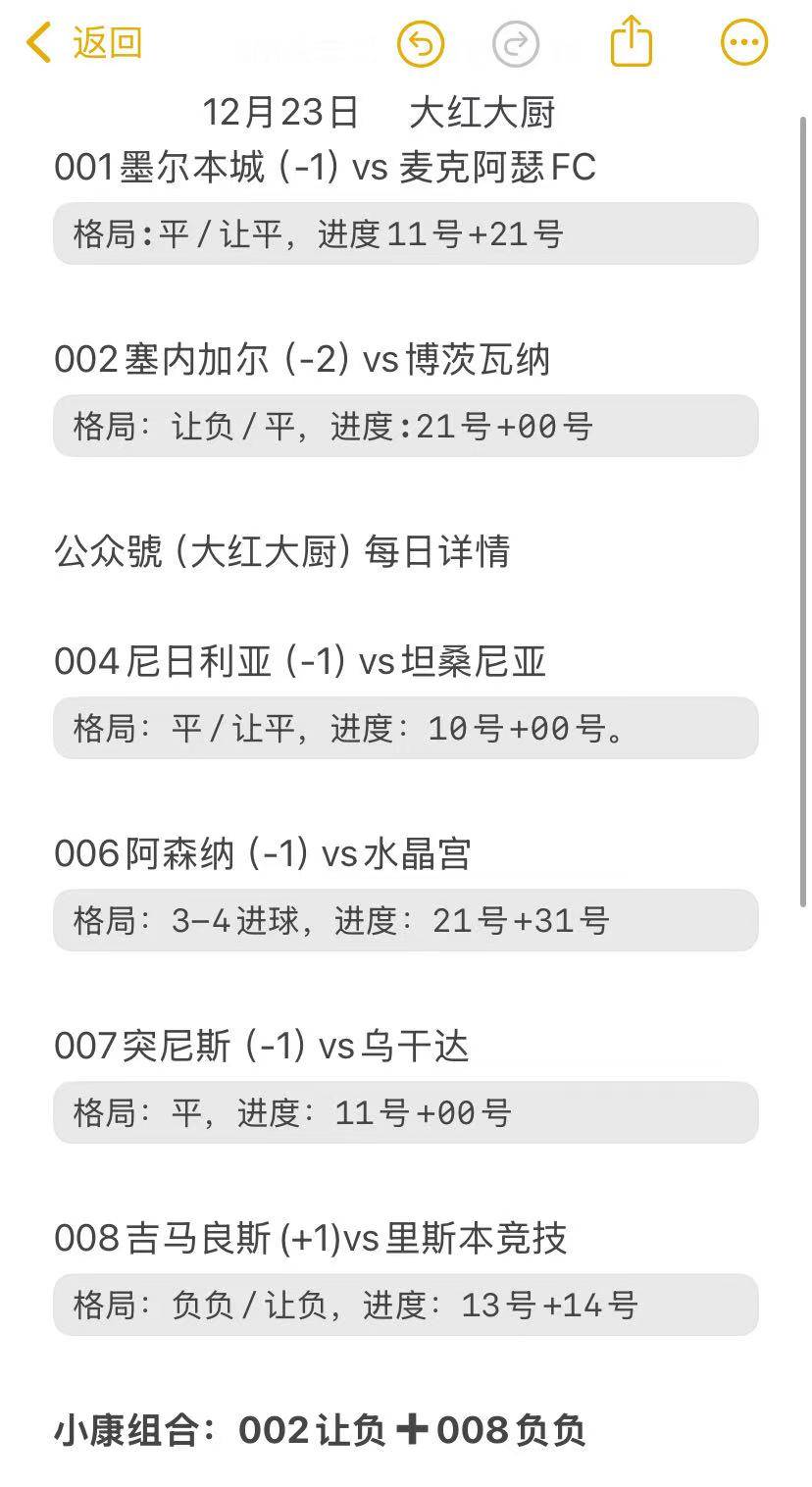Tap the yellow undo arrow icon

point(420,42)
